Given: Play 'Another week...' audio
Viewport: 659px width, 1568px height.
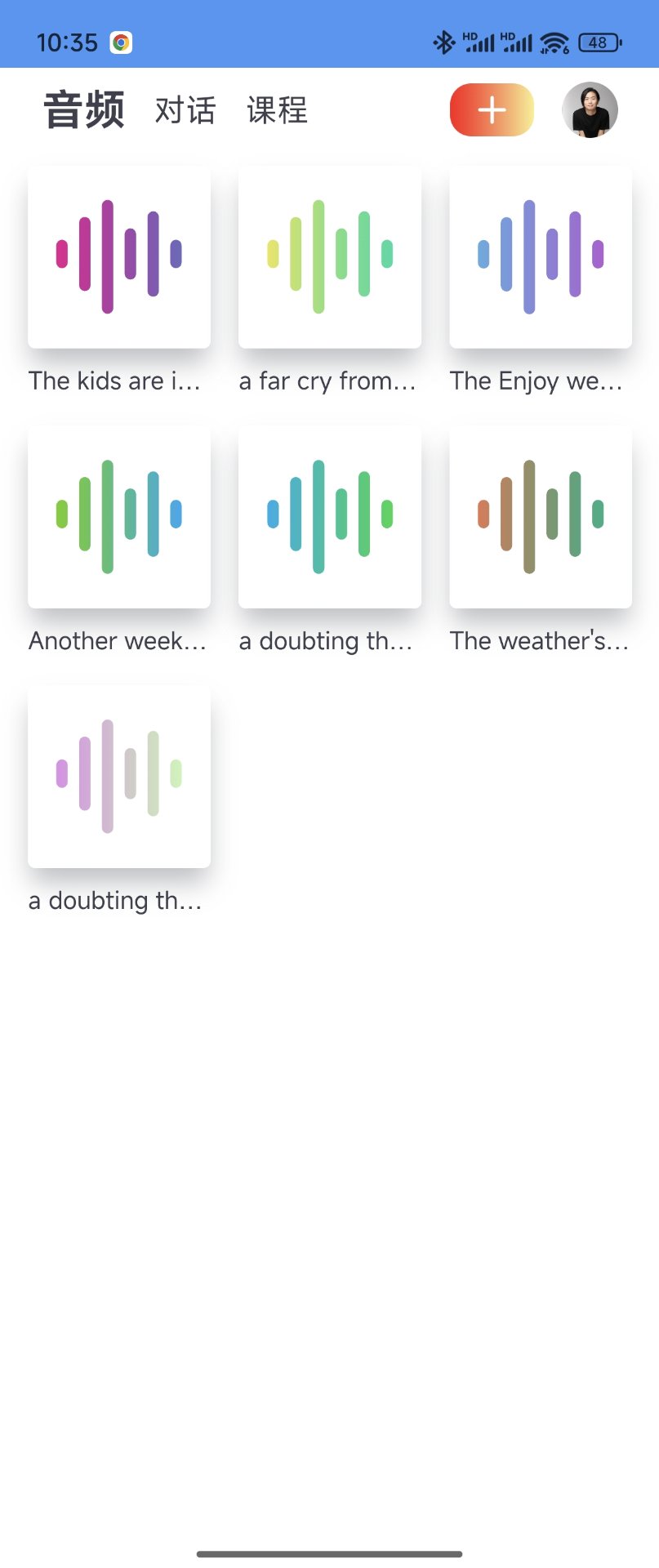Looking at the screenshot, I should click(118, 516).
